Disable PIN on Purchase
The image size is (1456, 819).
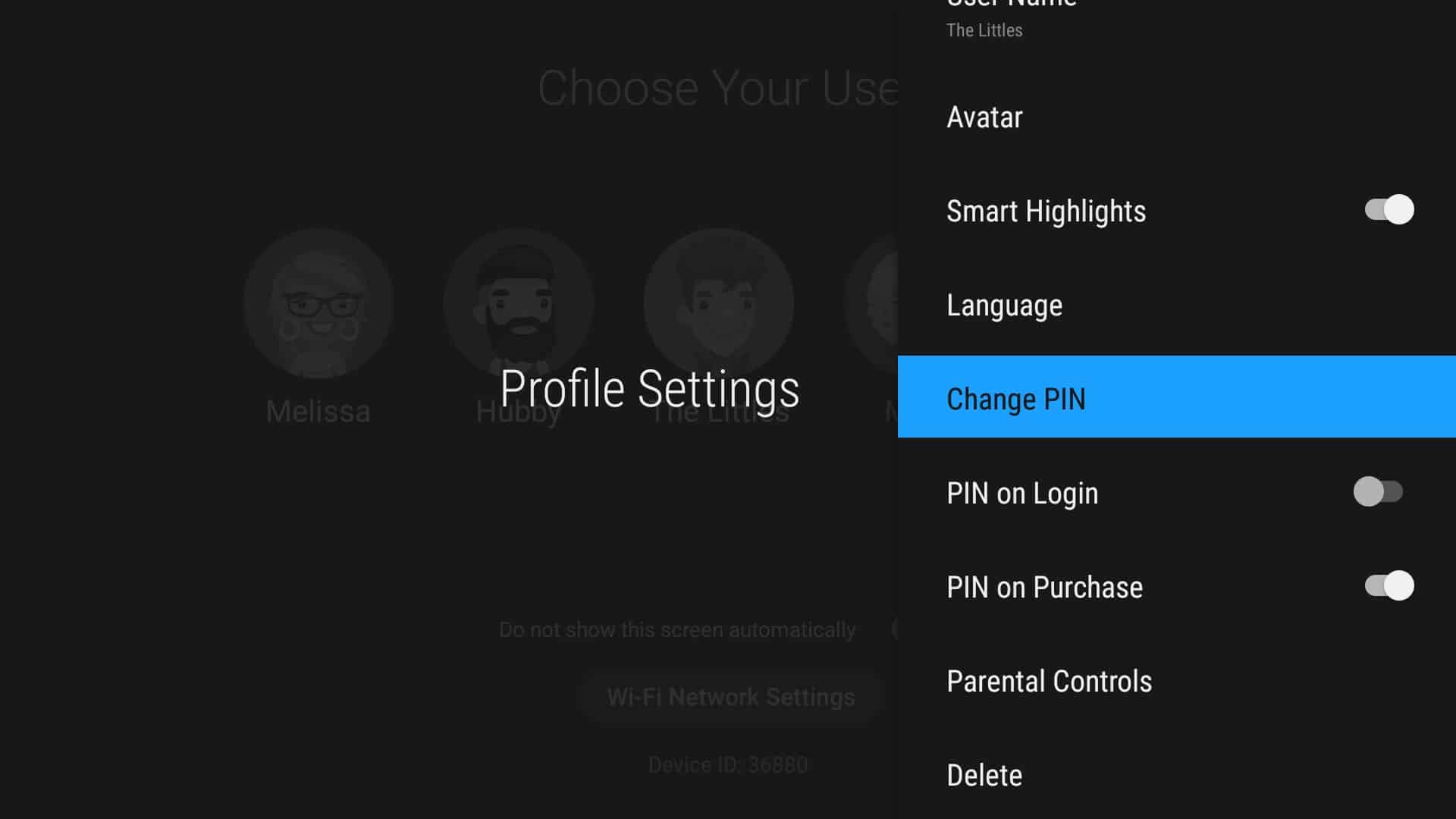click(x=1389, y=586)
